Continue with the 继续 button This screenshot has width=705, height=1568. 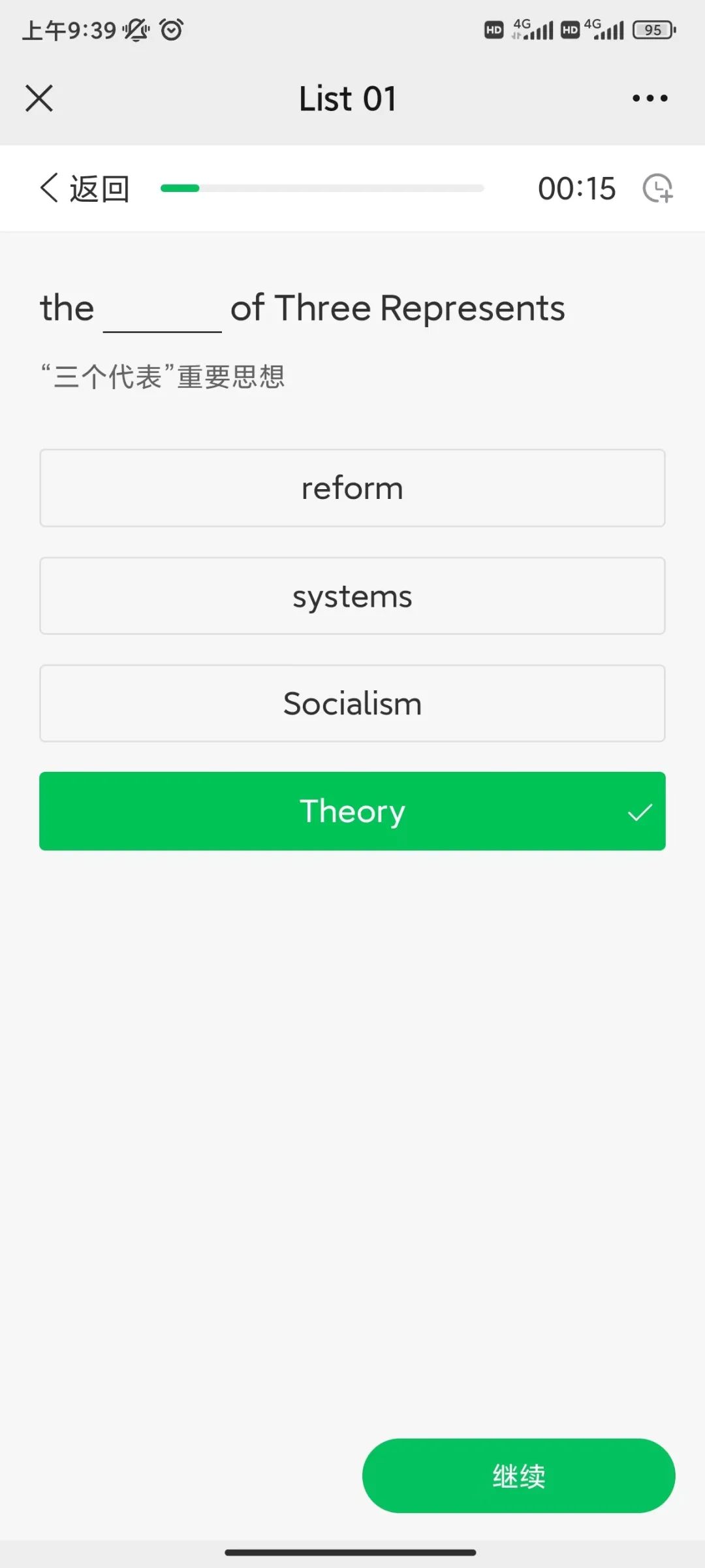click(x=518, y=1476)
